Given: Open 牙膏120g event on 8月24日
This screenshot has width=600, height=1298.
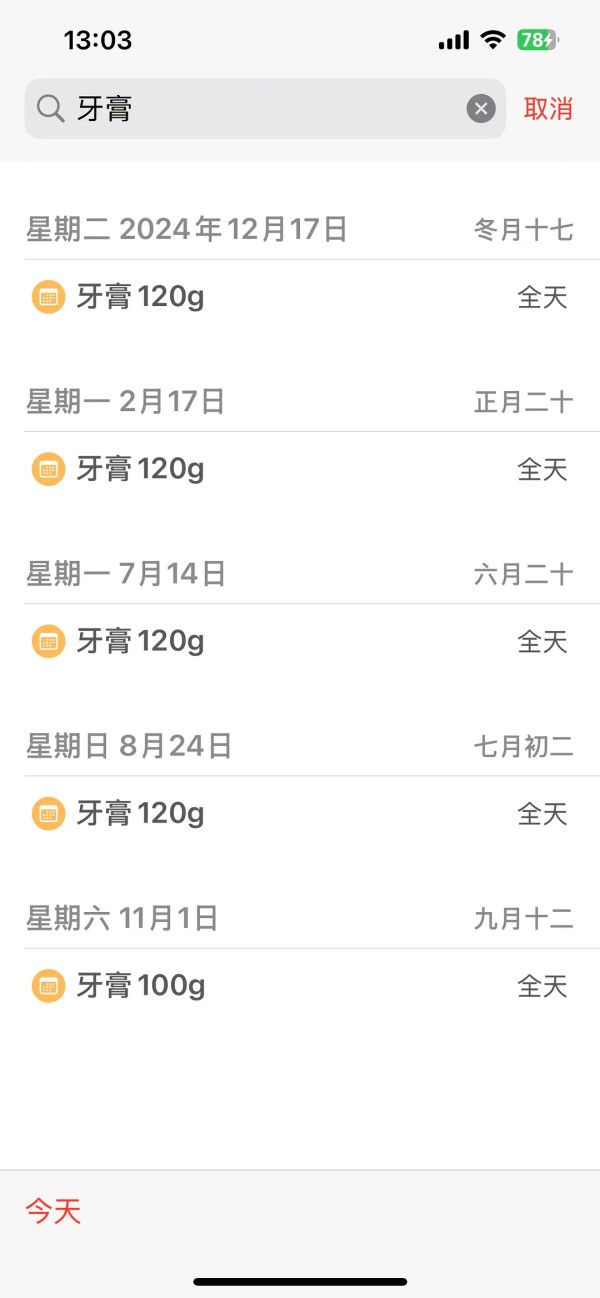Looking at the screenshot, I should coord(300,814).
